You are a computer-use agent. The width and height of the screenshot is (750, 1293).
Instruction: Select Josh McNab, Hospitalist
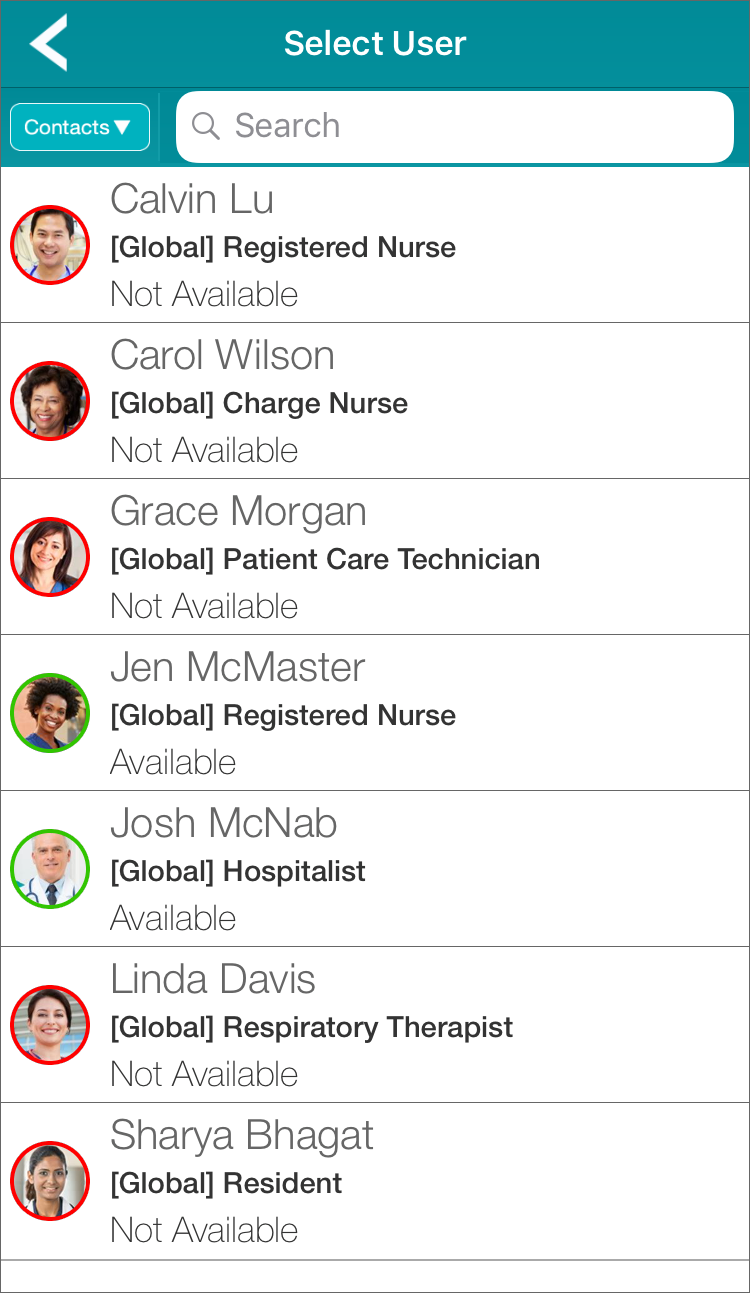pyautogui.click(x=375, y=870)
